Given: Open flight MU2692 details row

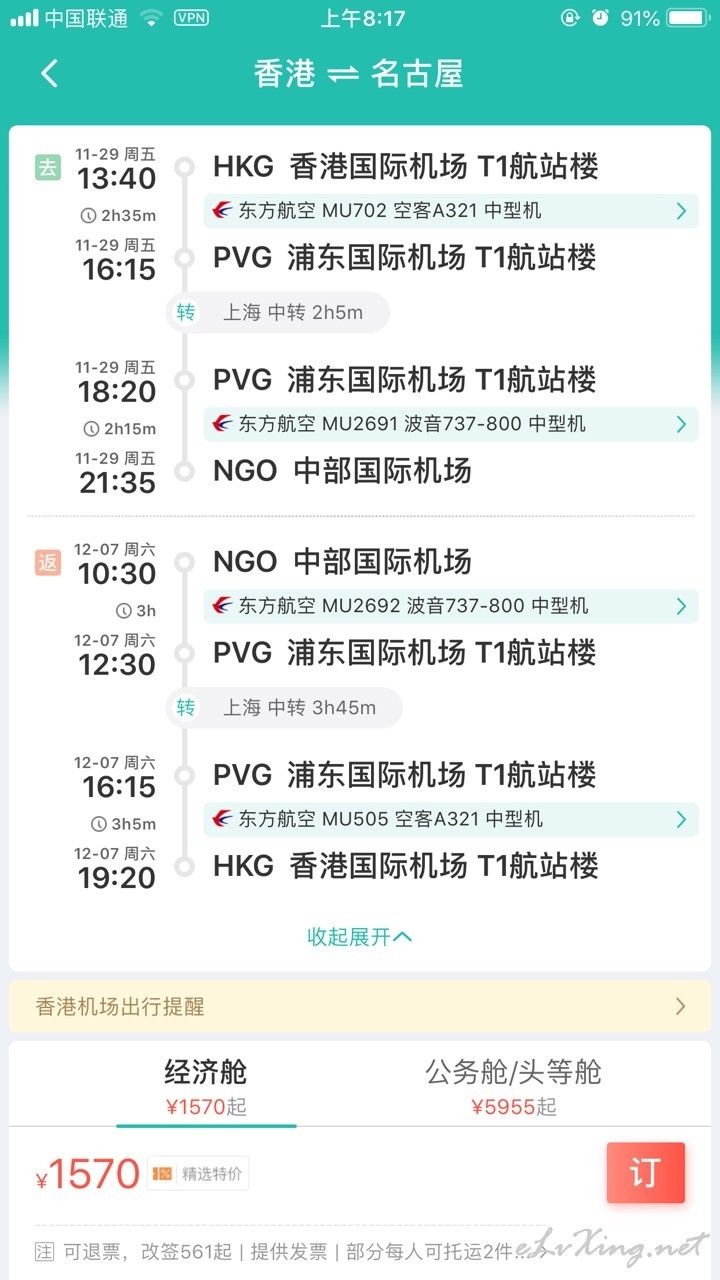Looking at the screenshot, I should point(451,606).
